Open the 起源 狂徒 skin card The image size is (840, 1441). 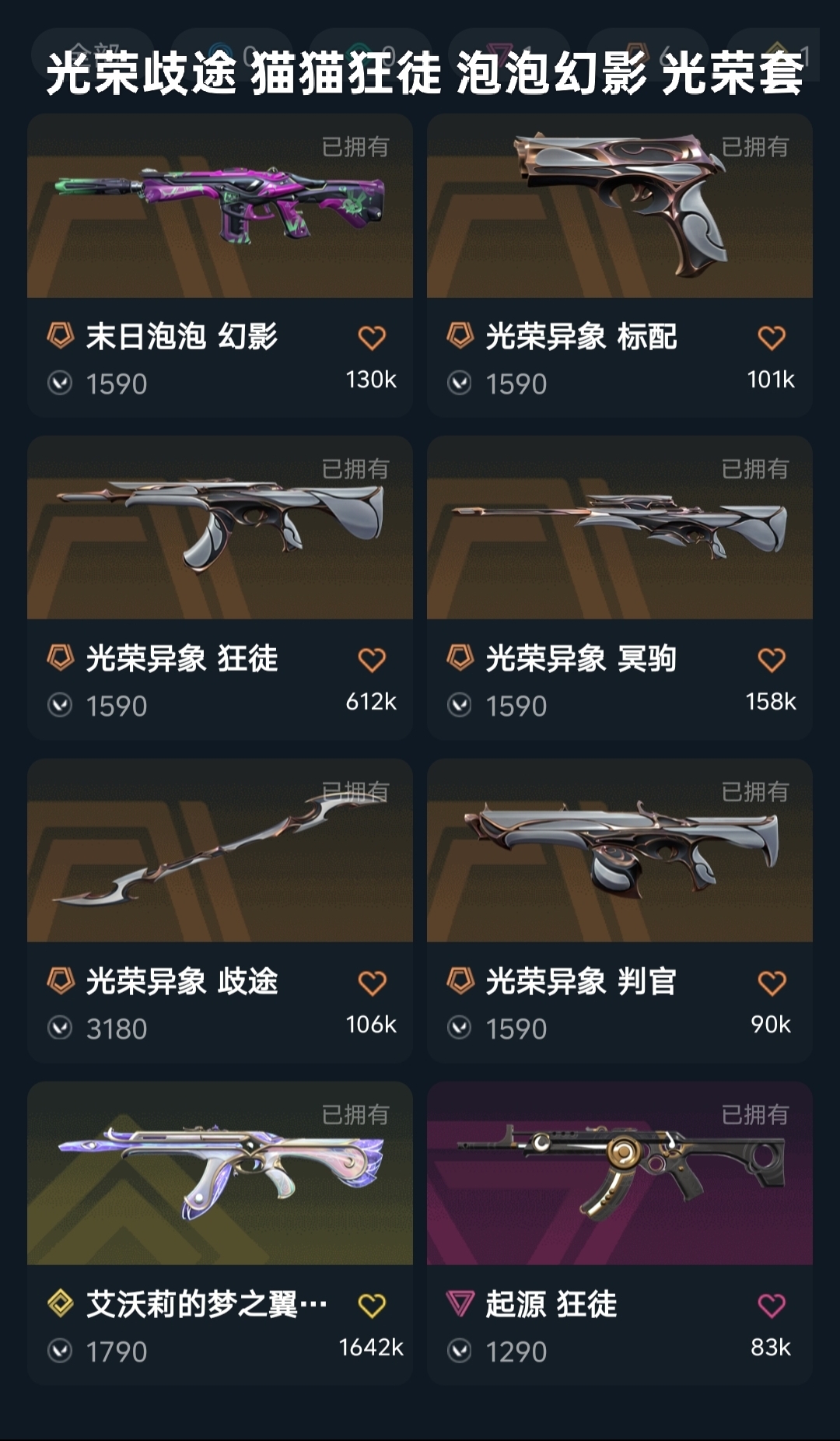click(619, 1173)
